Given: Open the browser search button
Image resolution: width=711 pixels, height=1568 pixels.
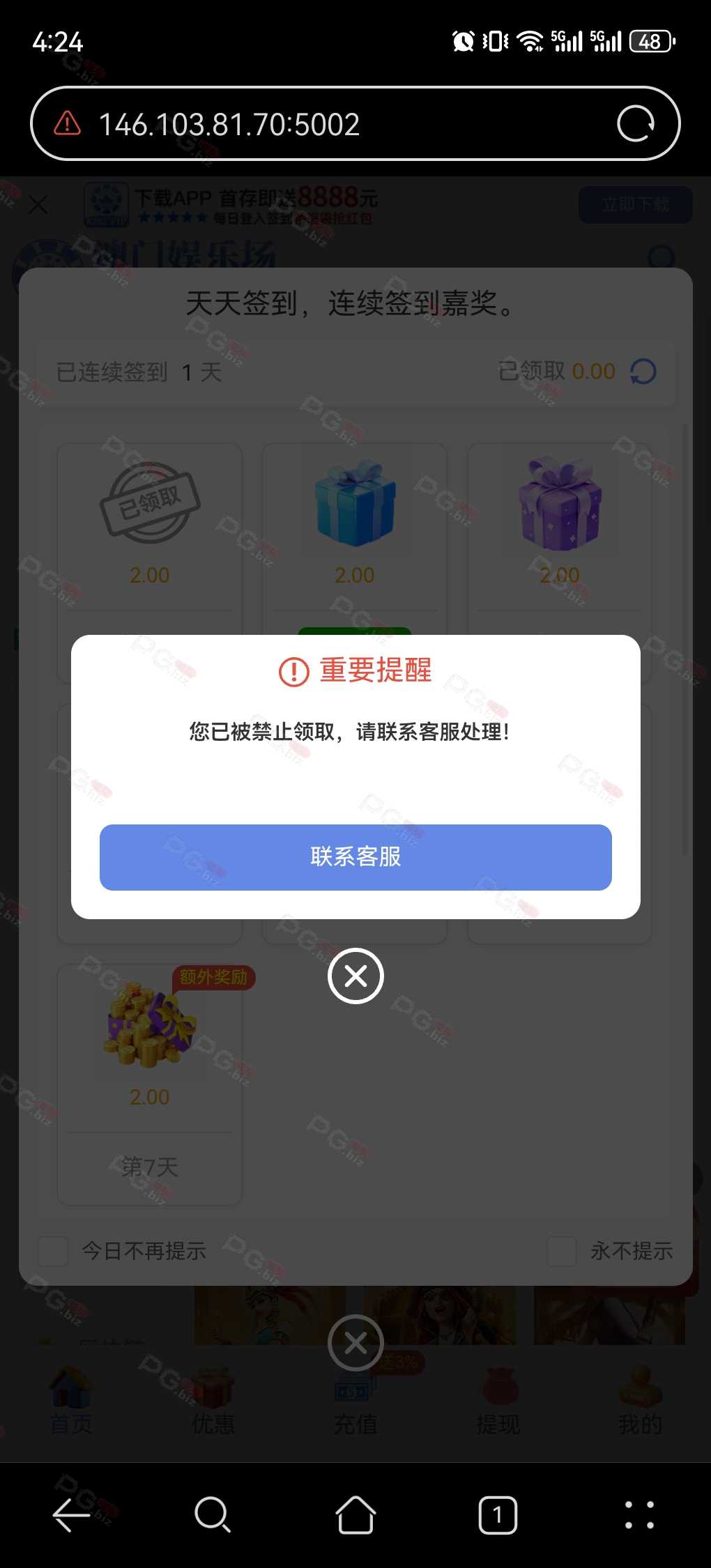Looking at the screenshot, I should [x=213, y=1515].
